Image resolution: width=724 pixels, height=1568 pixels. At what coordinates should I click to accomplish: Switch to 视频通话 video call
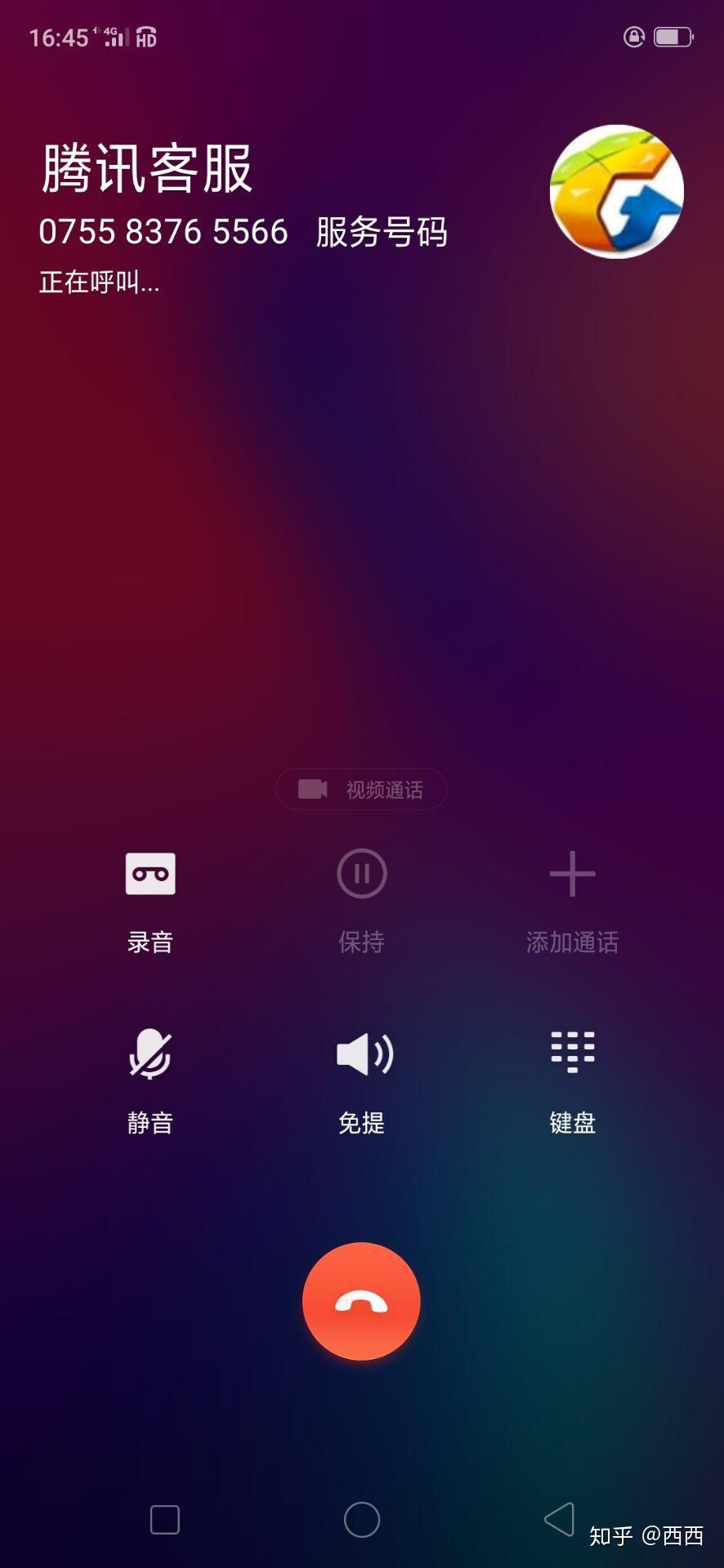(x=361, y=789)
